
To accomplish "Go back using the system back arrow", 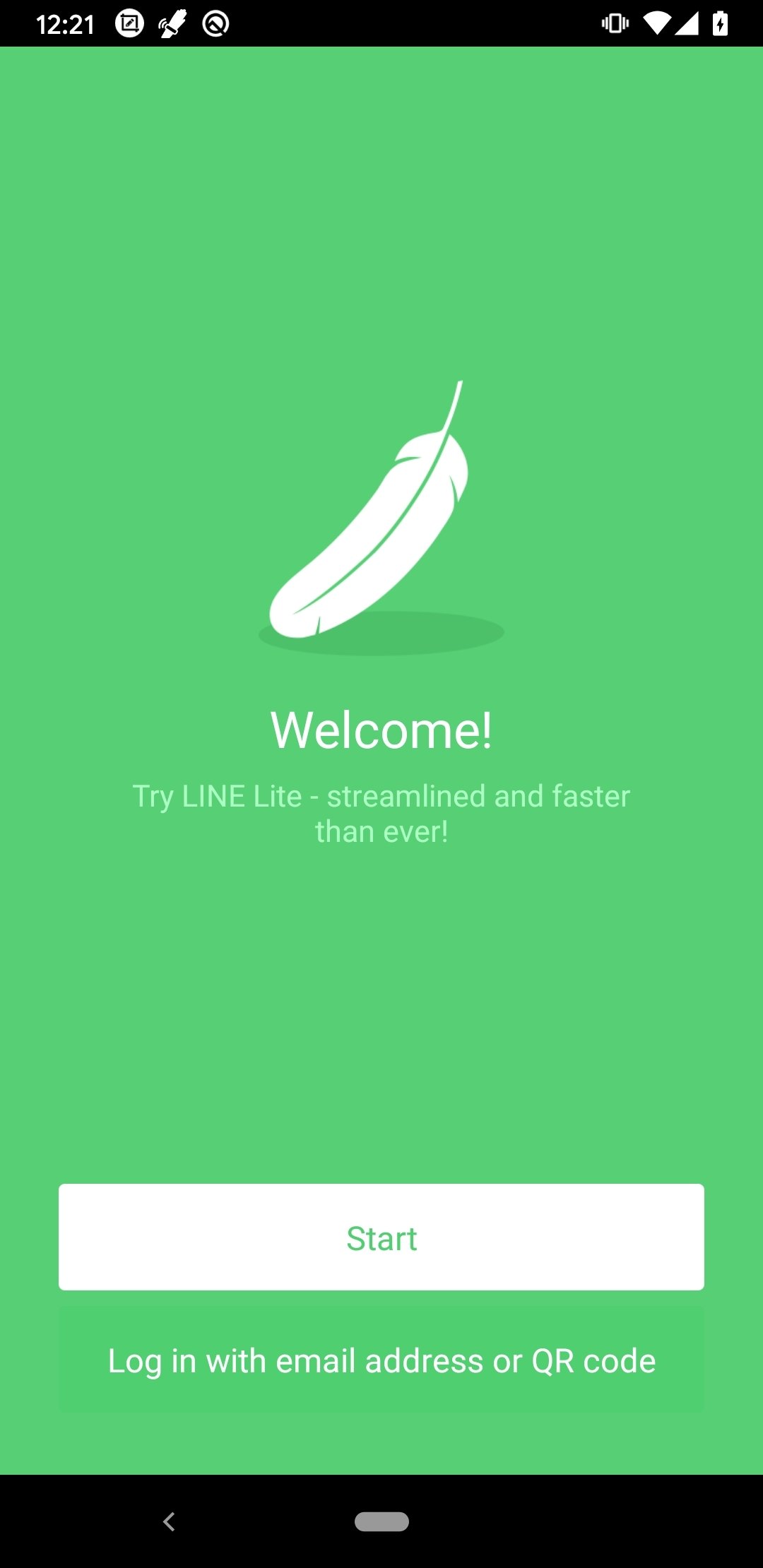I will [x=169, y=1521].
